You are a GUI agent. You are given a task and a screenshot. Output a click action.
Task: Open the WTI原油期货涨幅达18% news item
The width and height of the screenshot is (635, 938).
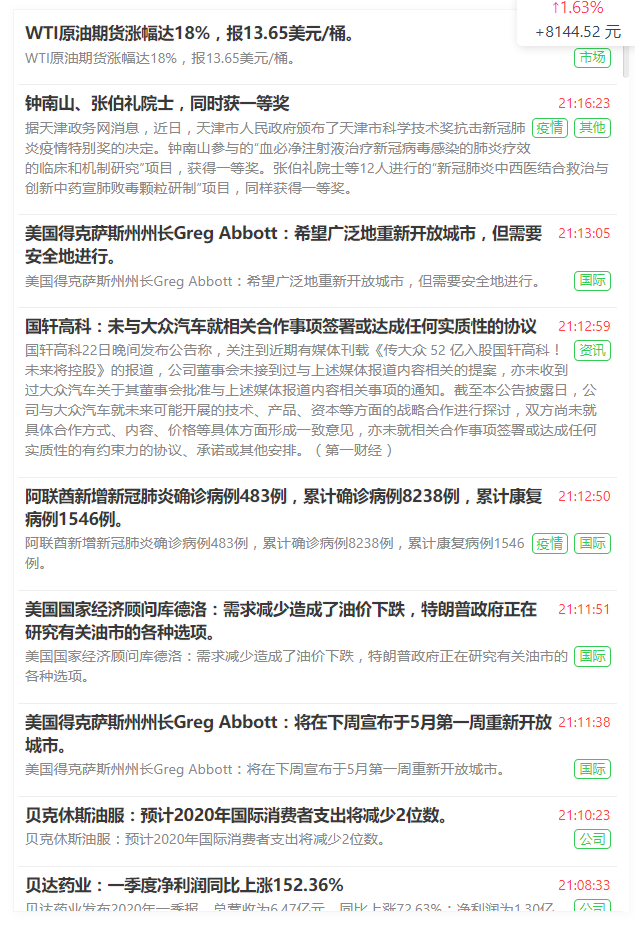click(190, 34)
